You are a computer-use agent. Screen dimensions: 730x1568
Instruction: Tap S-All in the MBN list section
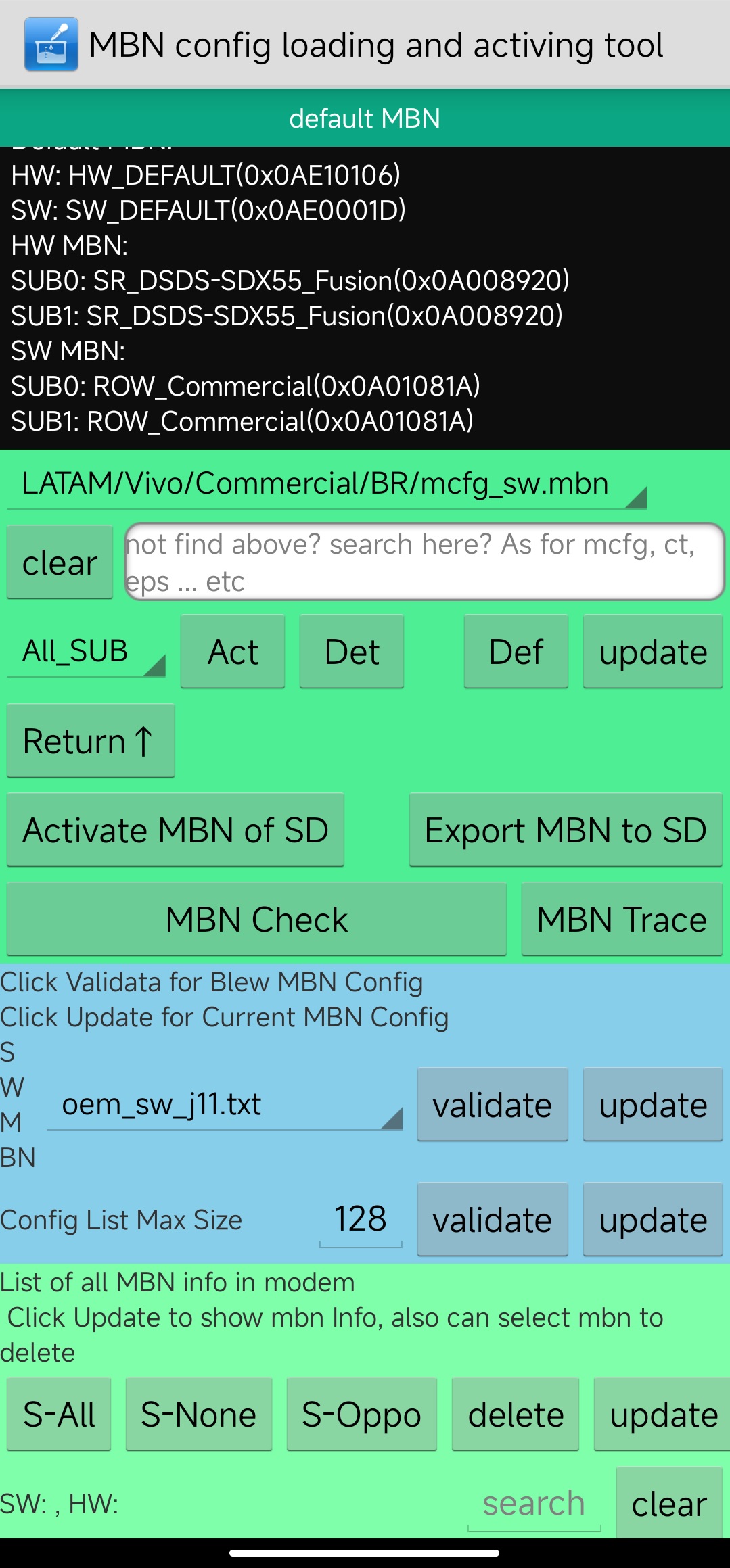pyautogui.click(x=59, y=1415)
